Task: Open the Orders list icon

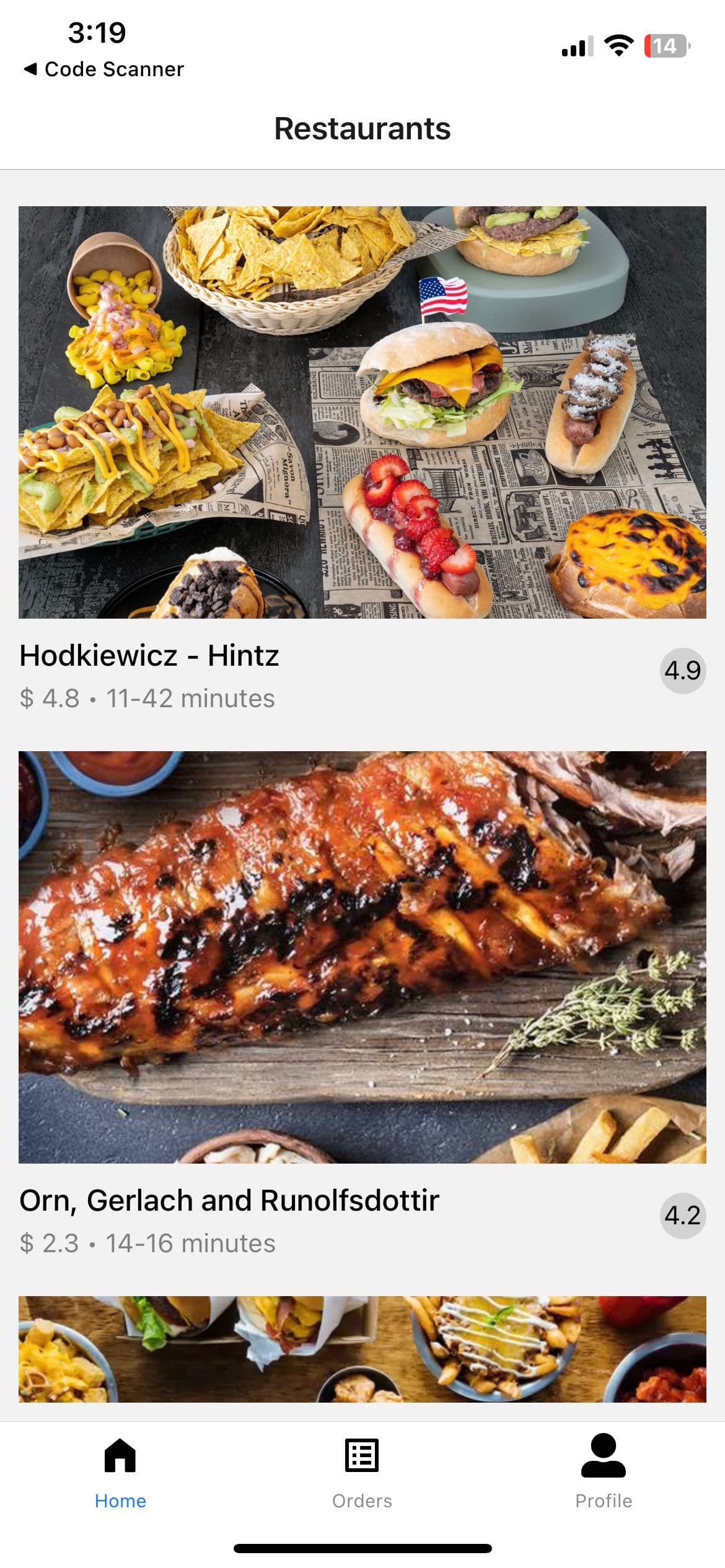Action: (x=361, y=1457)
